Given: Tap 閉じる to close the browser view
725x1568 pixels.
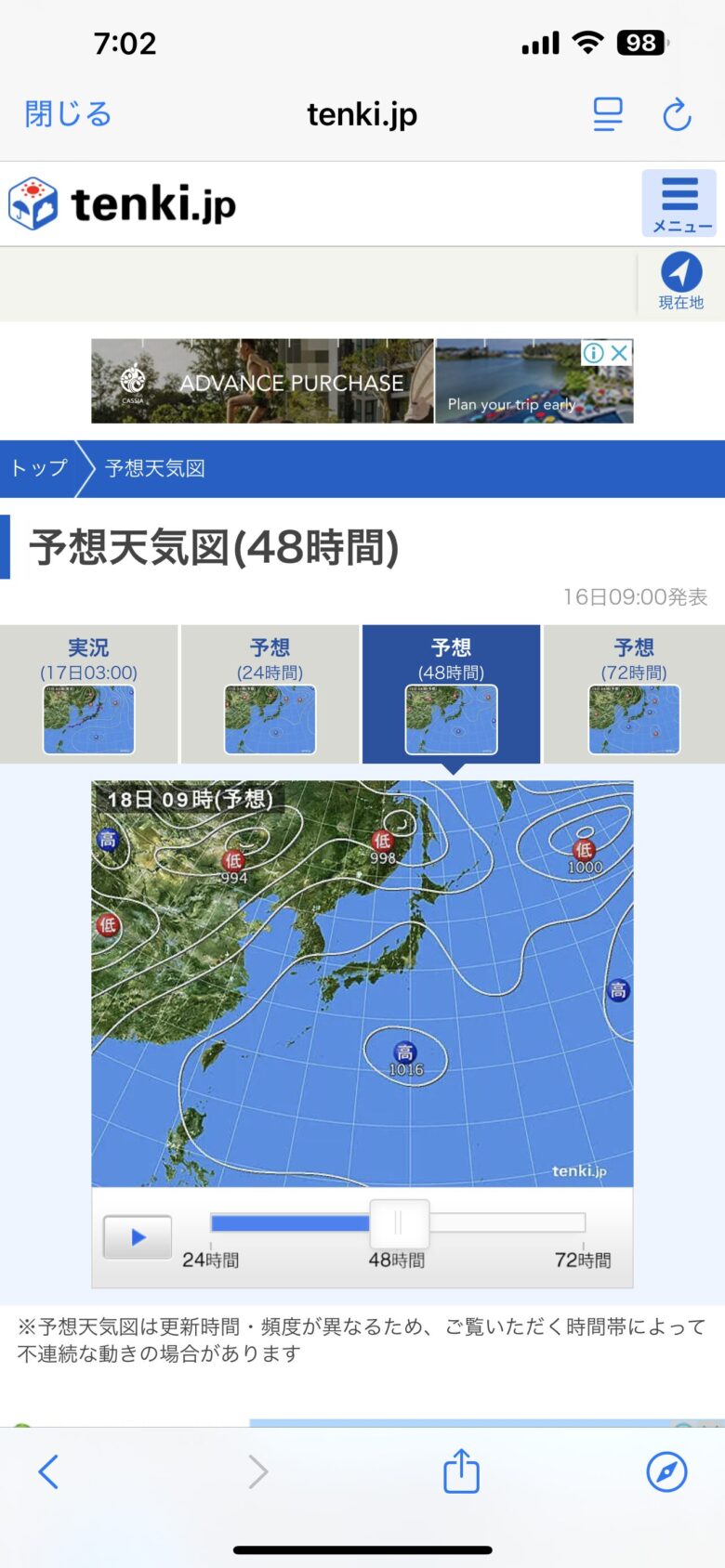Looking at the screenshot, I should click(68, 114).
